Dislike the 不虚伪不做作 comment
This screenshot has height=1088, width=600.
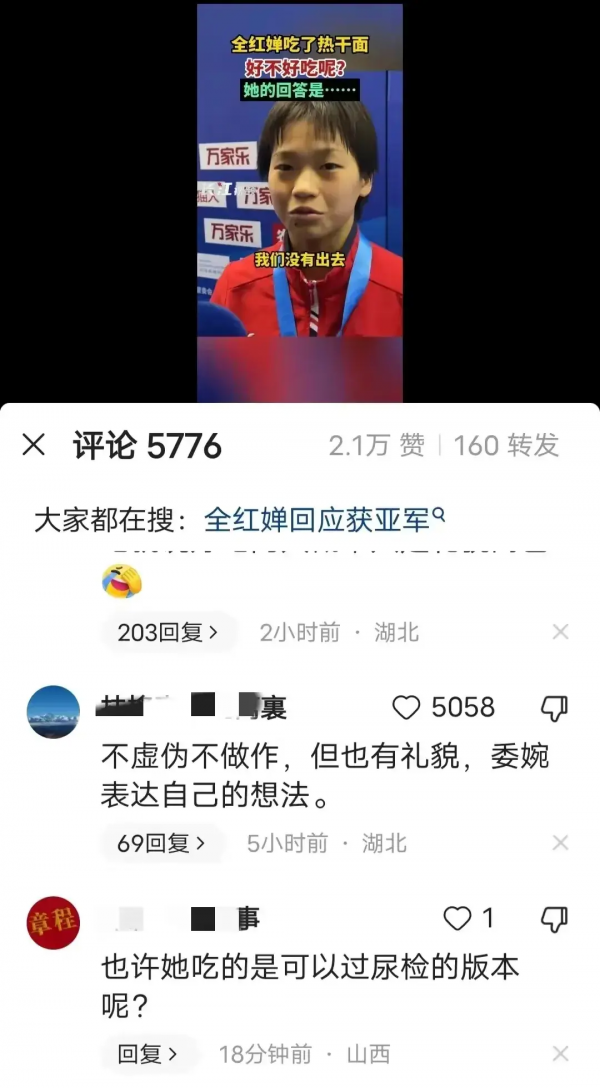[553, 708]
